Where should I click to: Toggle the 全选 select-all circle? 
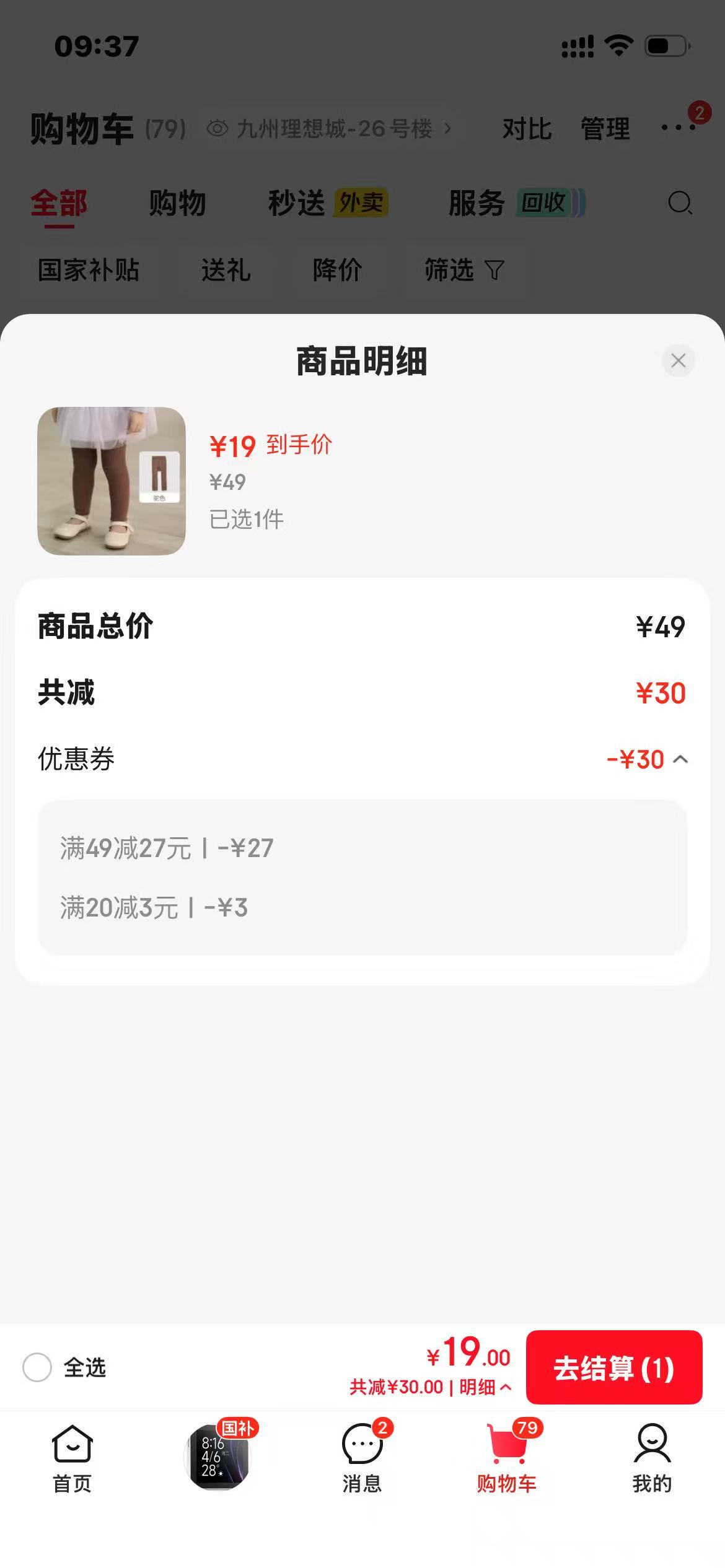[37, 1367]
